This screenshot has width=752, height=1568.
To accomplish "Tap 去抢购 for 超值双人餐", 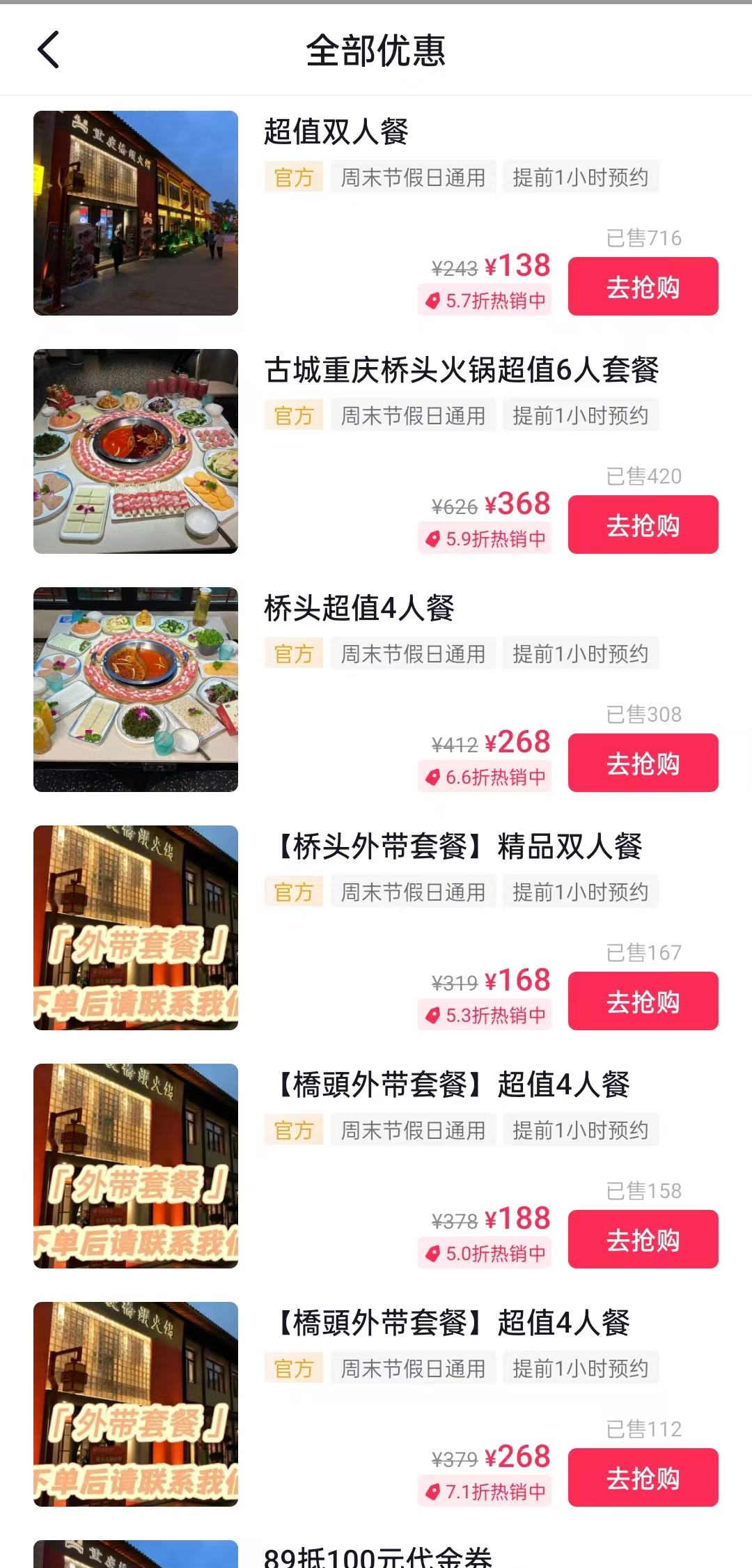I will pyautogui.click(x=642, y=286).
